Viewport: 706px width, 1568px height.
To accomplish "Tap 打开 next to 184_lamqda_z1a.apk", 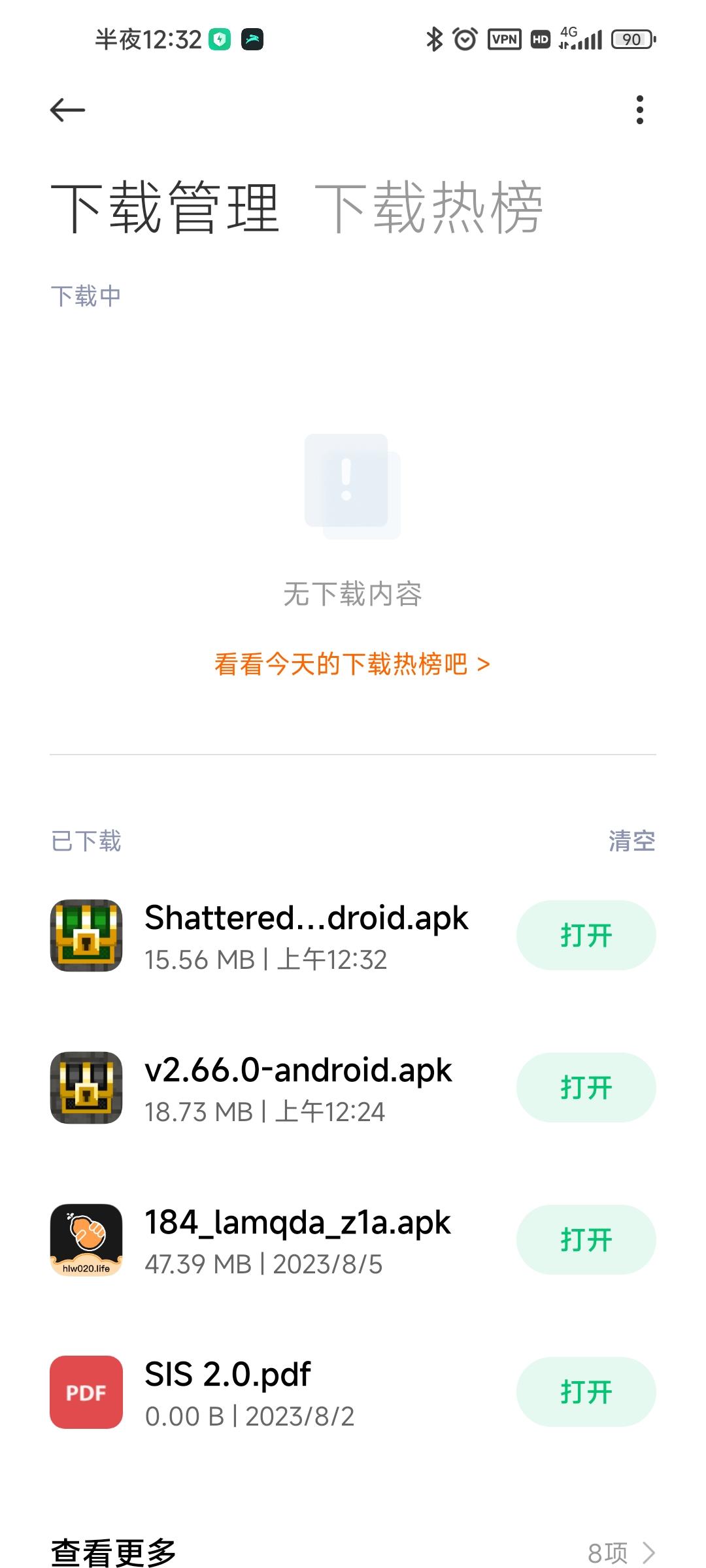I will (x=586, y=1239).
